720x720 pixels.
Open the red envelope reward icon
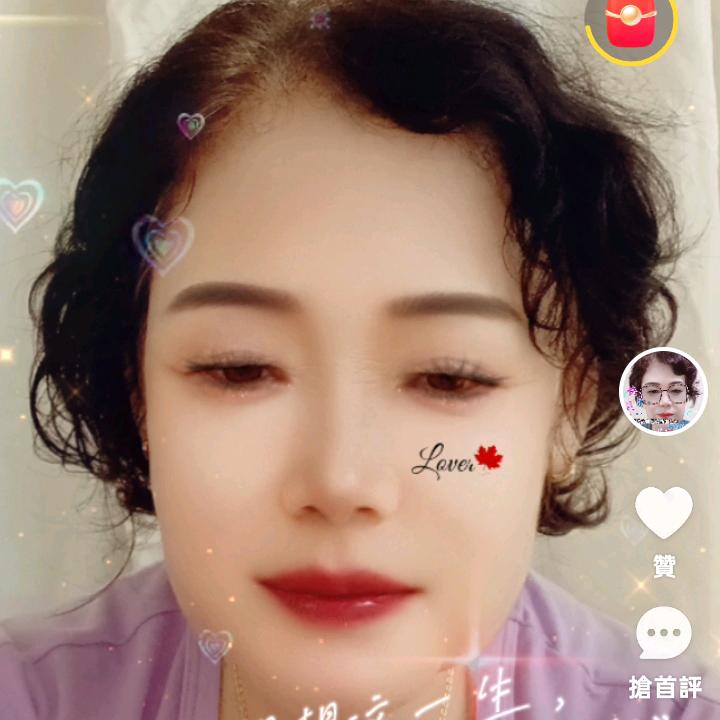631,21
